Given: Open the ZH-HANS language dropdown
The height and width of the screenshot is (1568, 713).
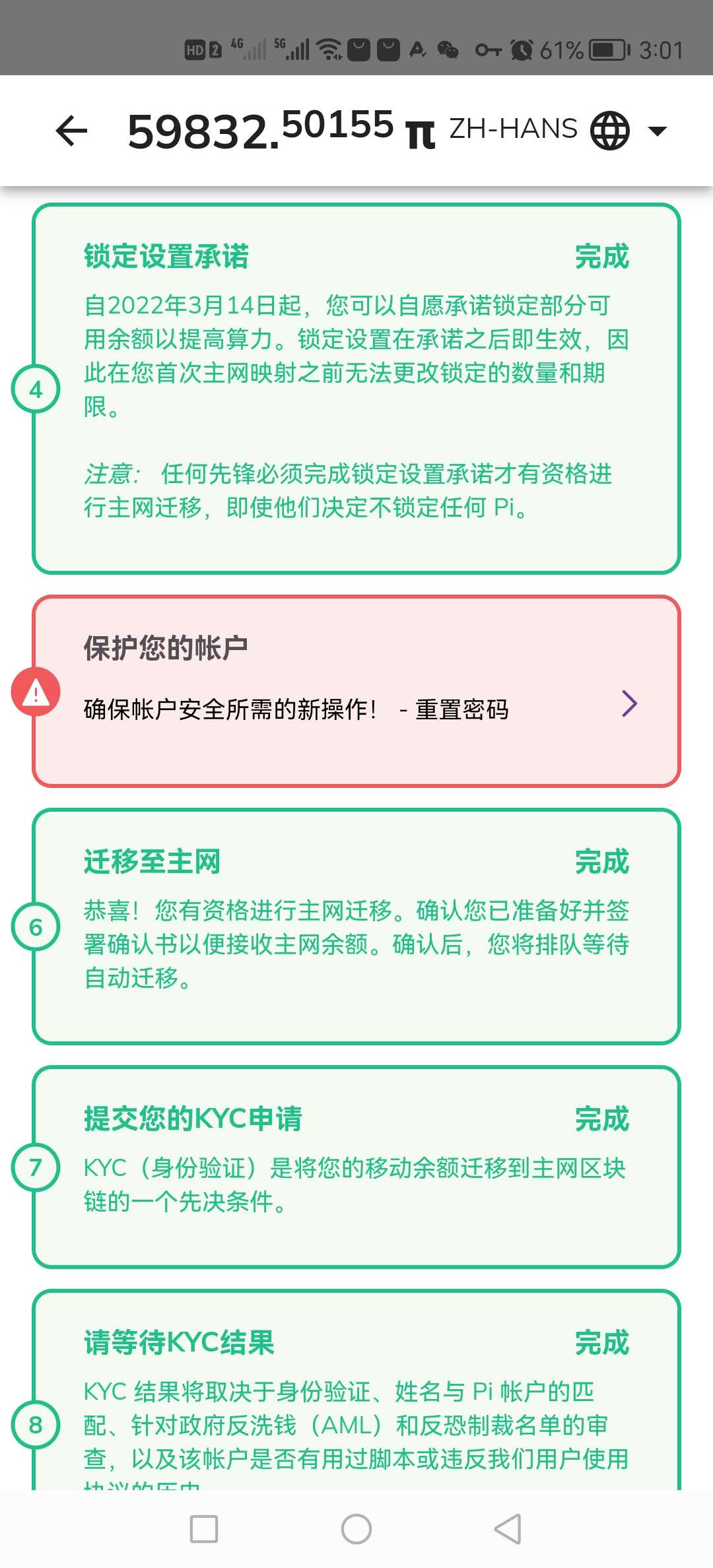Looking at the screenshot, I should pos(559,129).
